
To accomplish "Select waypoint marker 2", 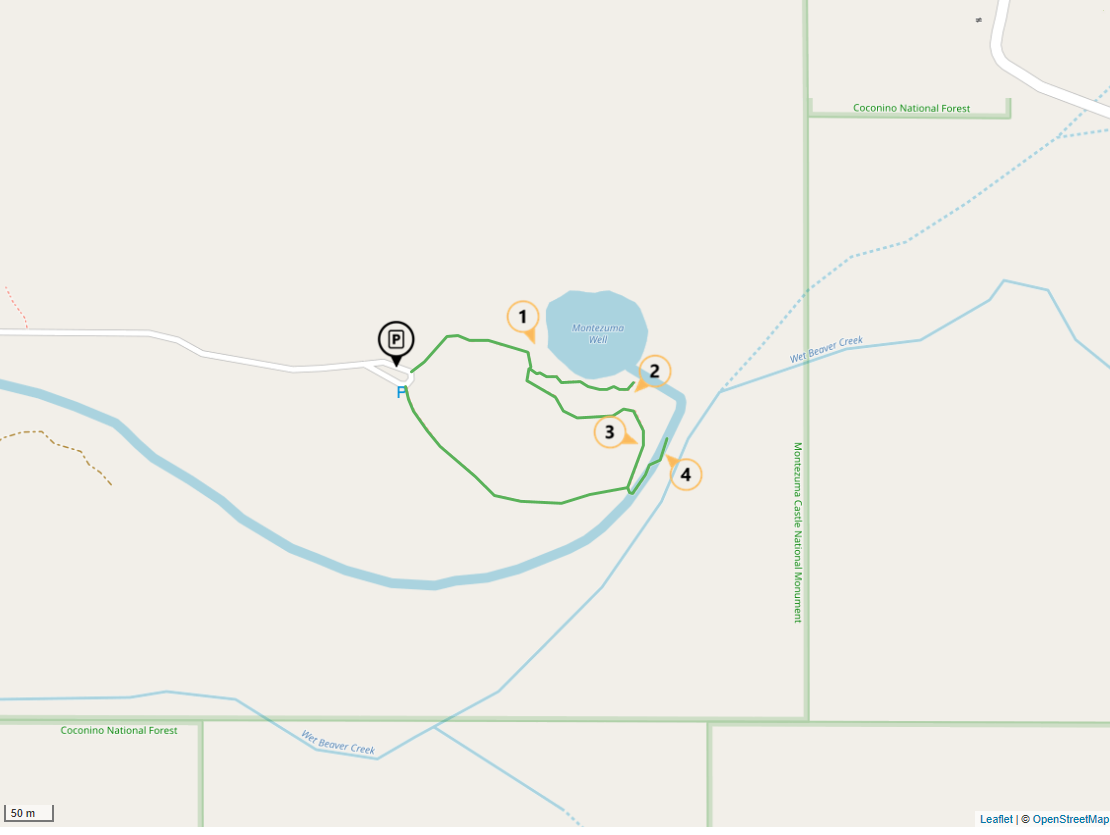I will 654,372.
